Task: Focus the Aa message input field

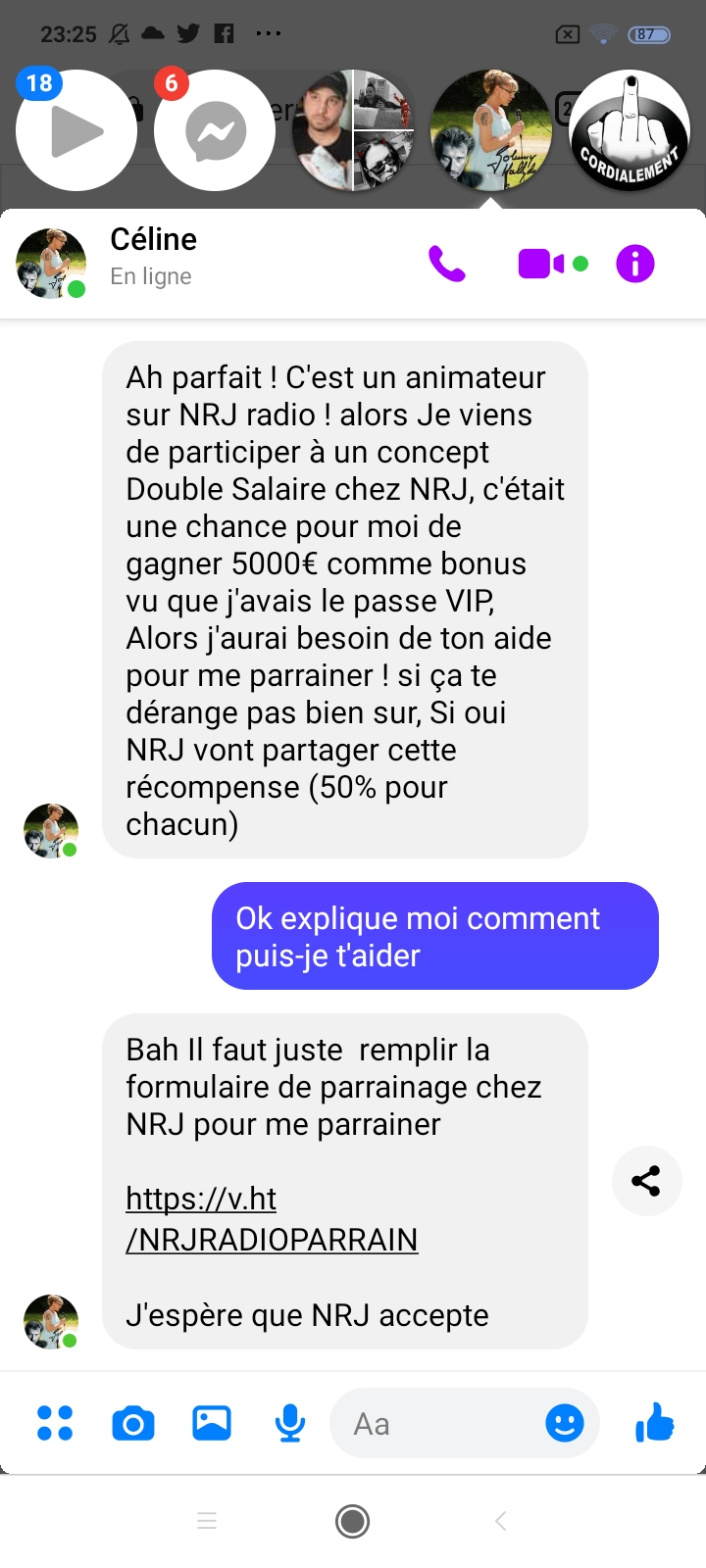Action: click(x=436, y=1423)
